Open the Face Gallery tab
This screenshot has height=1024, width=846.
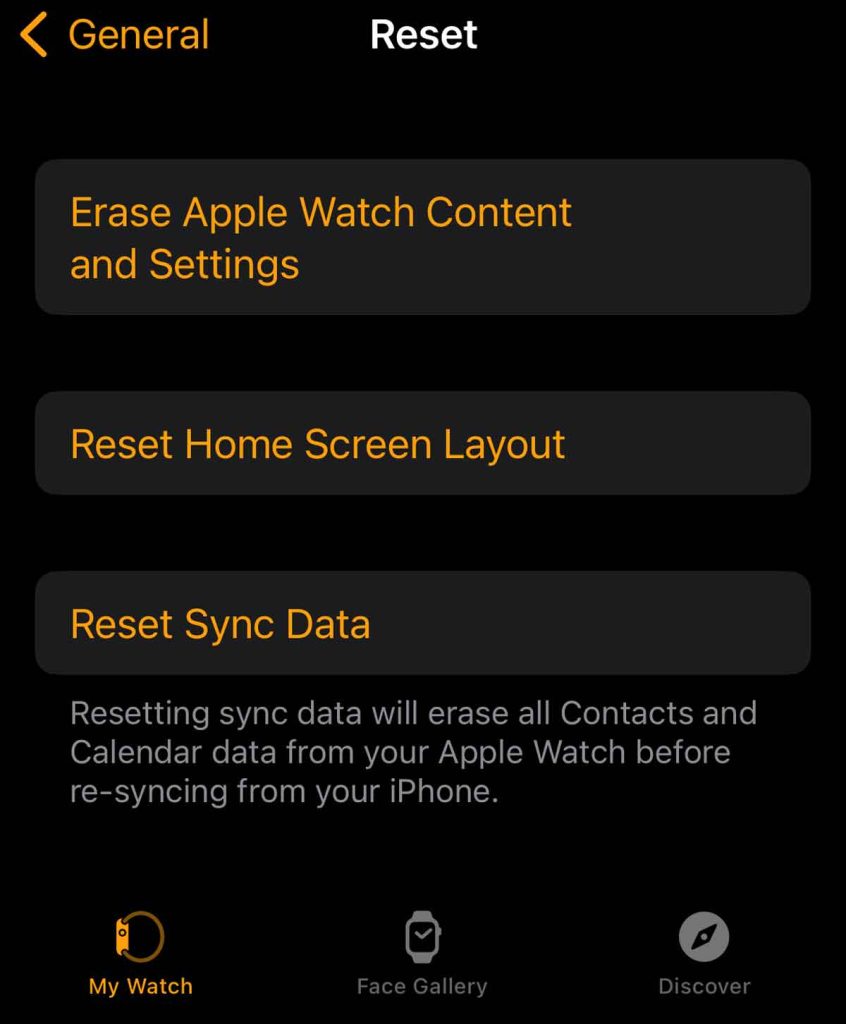pos(422,954)
